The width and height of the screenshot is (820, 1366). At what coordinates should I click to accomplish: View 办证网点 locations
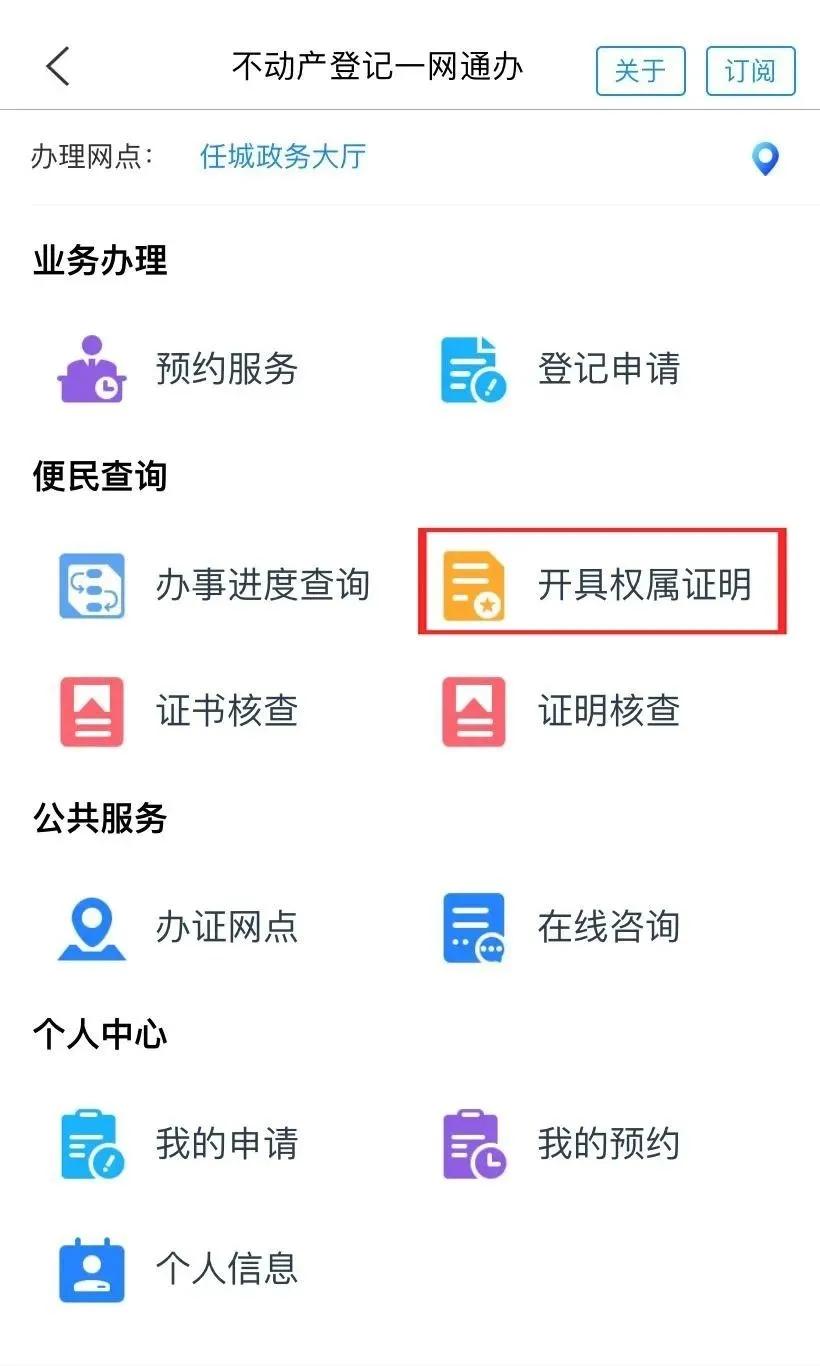(x=180, y=927)
